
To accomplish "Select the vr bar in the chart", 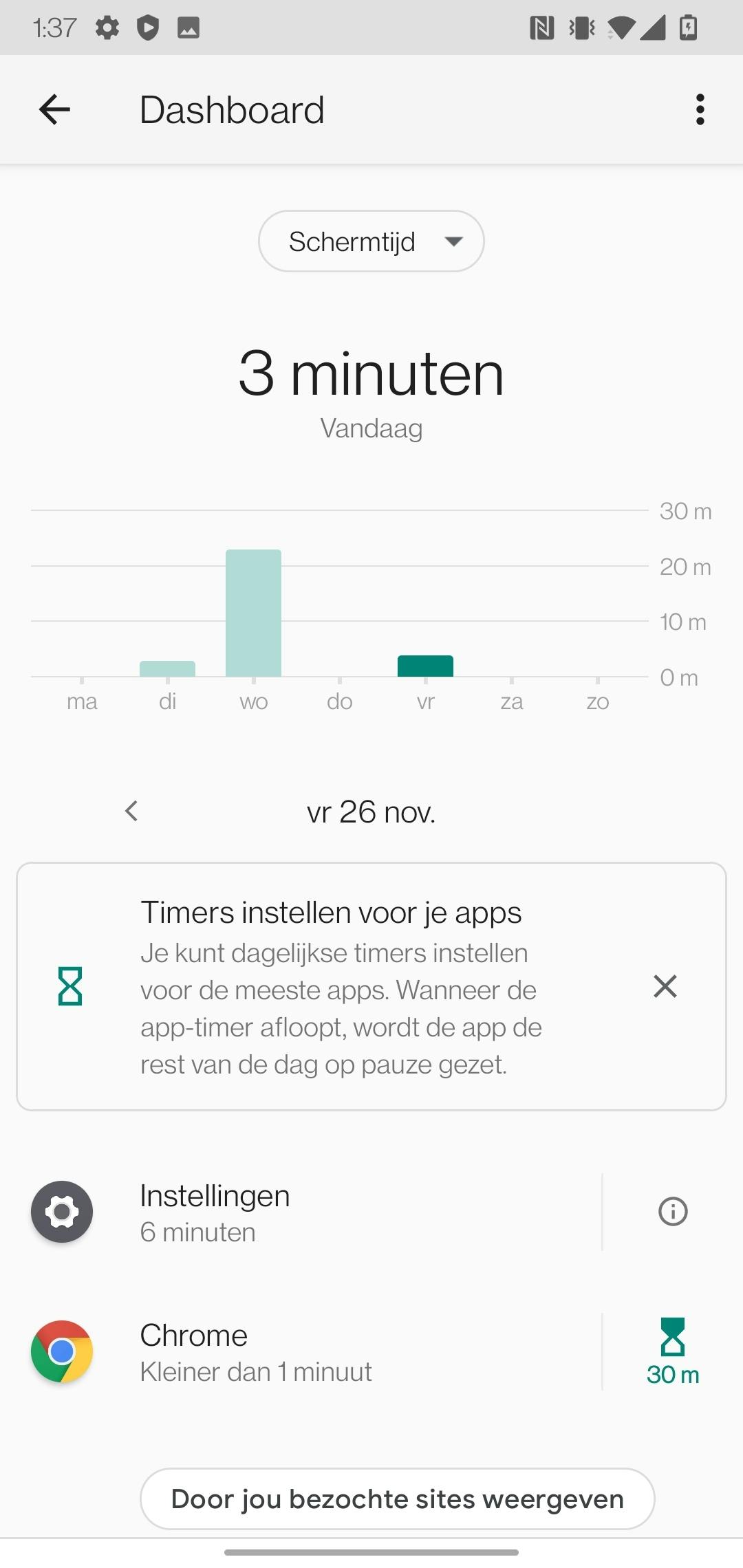I will point(425,666).
